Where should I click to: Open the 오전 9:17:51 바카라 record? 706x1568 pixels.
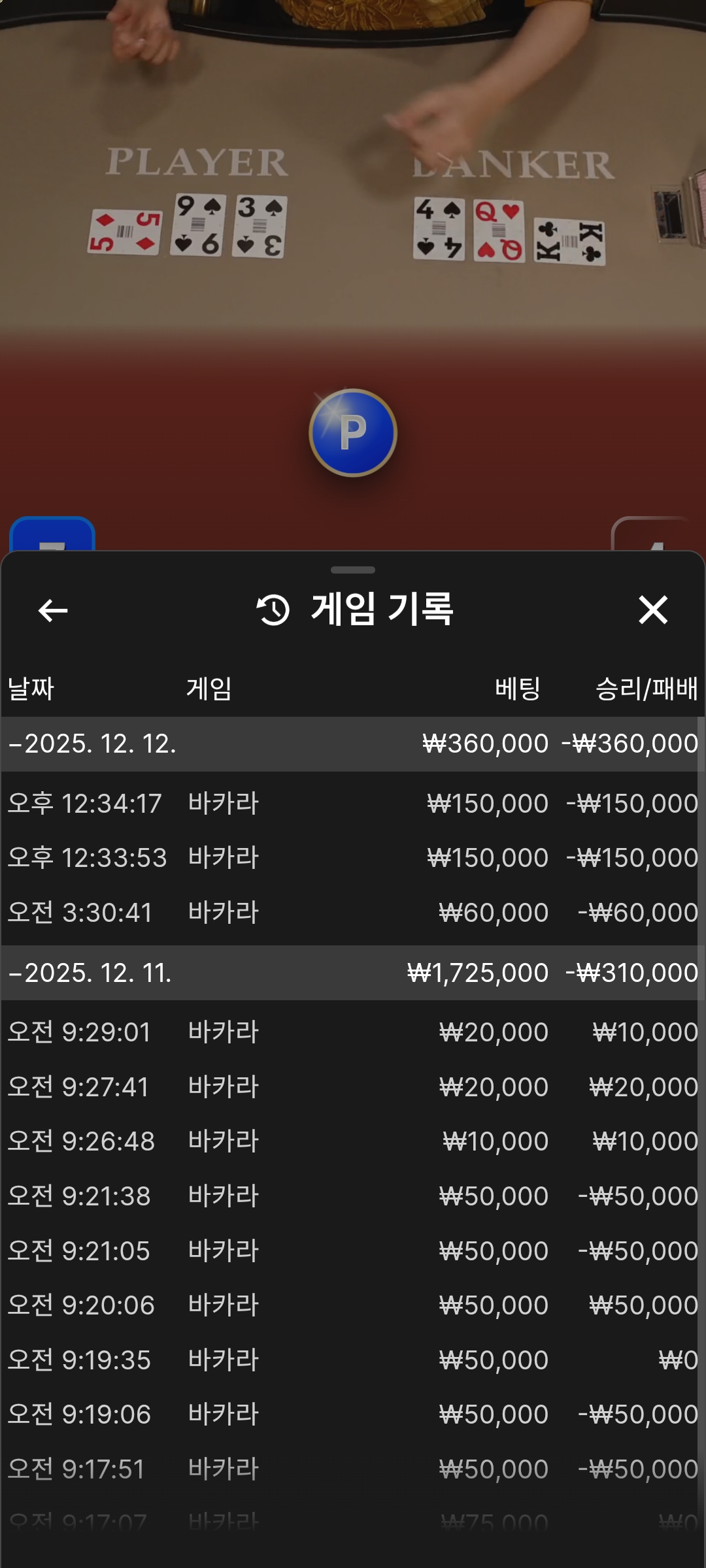(x=352, y=1469)
